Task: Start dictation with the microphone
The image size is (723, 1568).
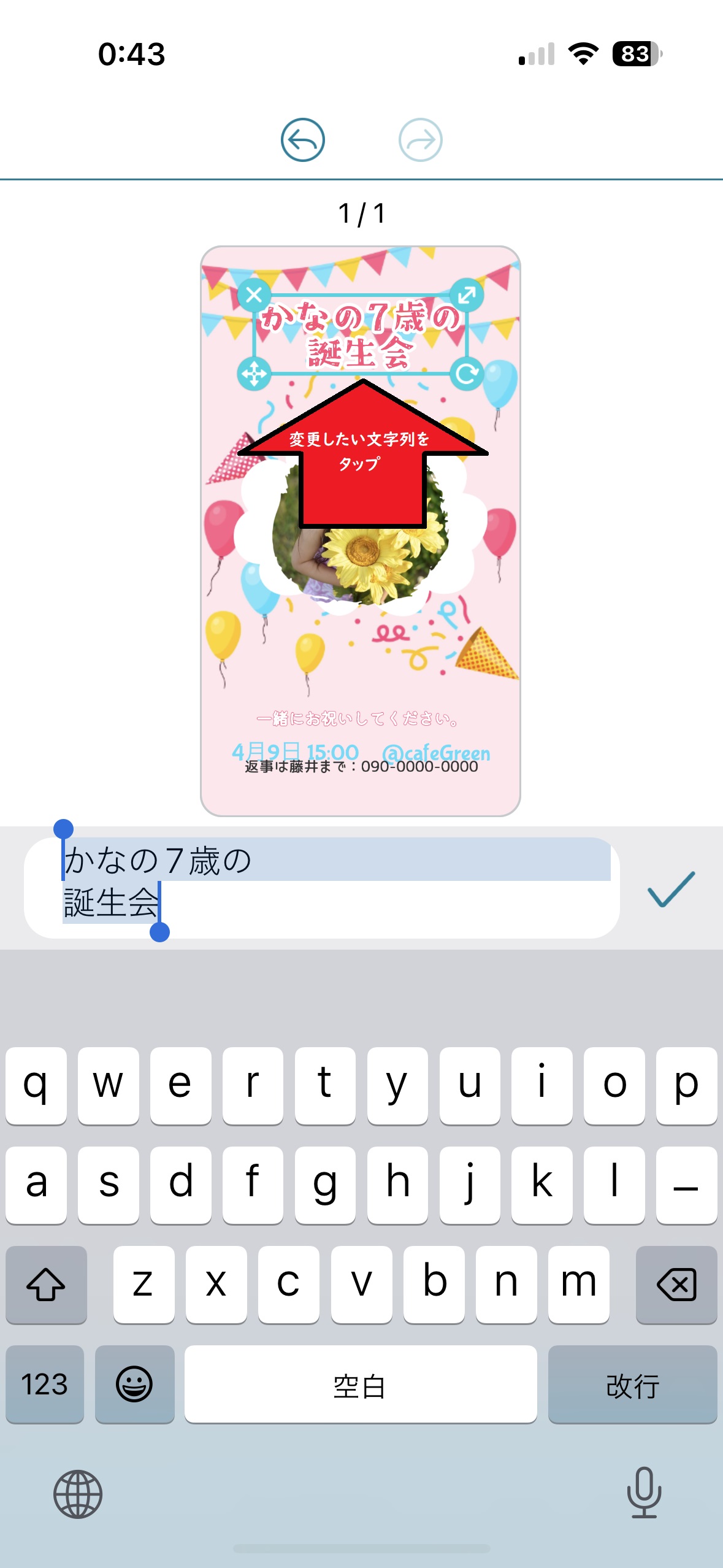Action: tap(644, 1493)
